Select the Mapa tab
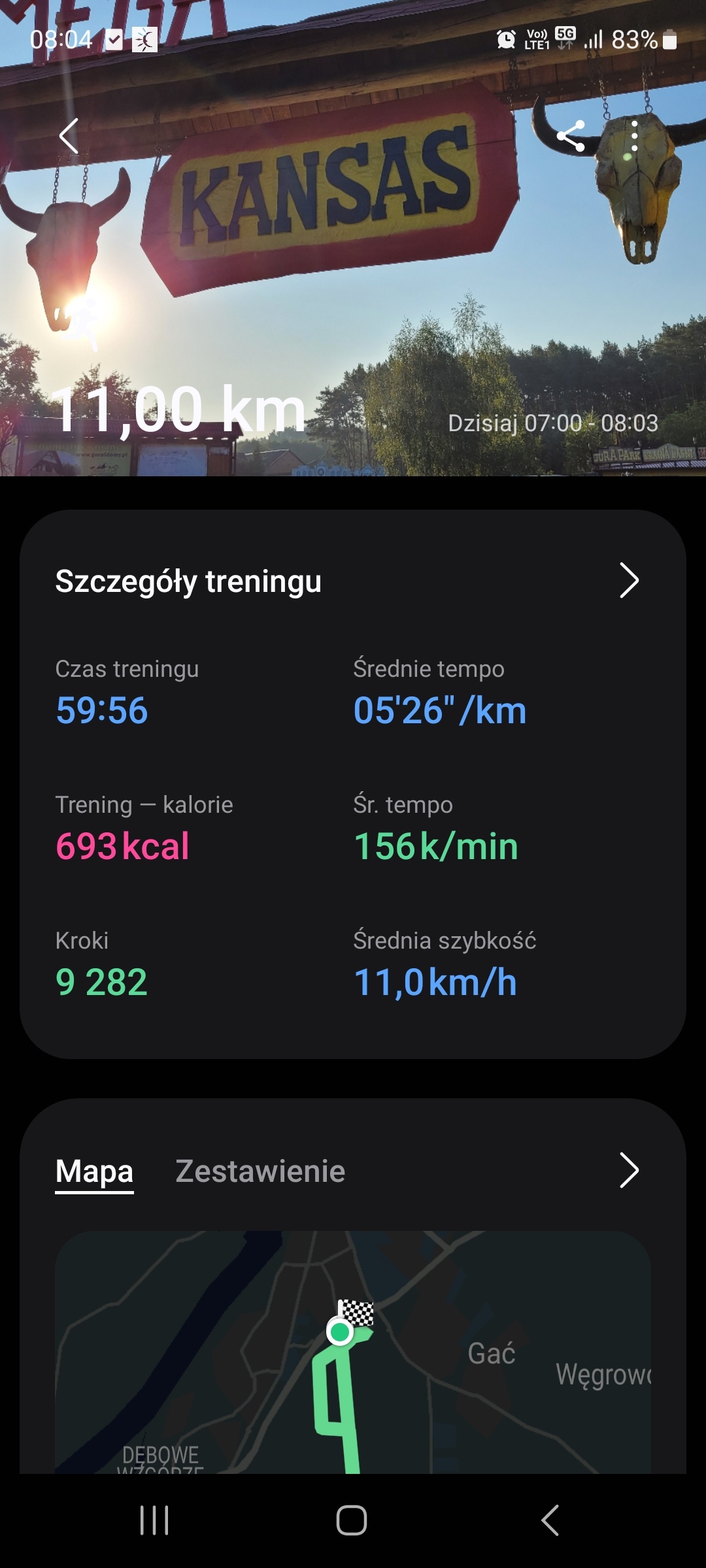 point(94,1171)
